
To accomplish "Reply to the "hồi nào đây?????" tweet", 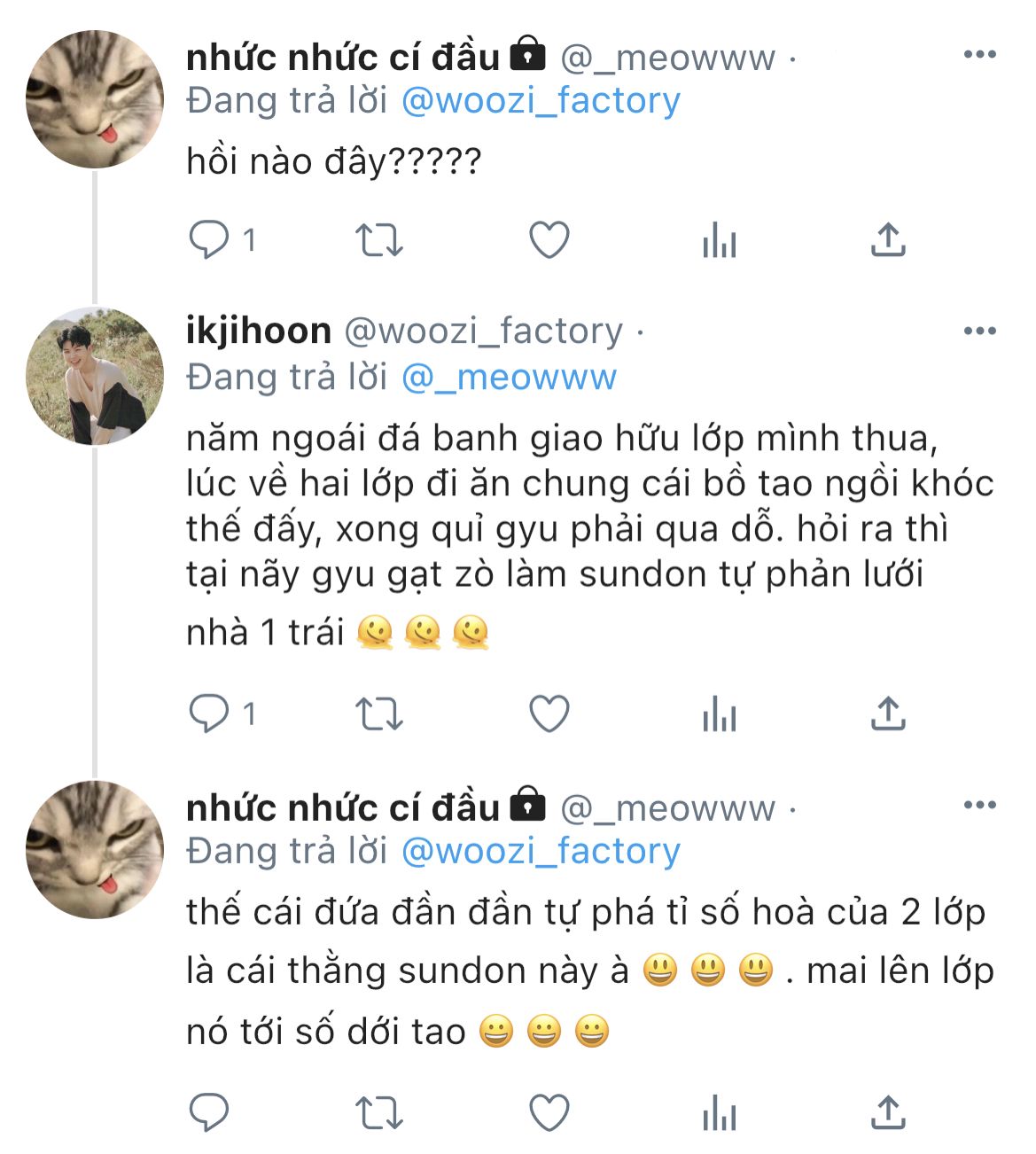I will click(209, 239).
